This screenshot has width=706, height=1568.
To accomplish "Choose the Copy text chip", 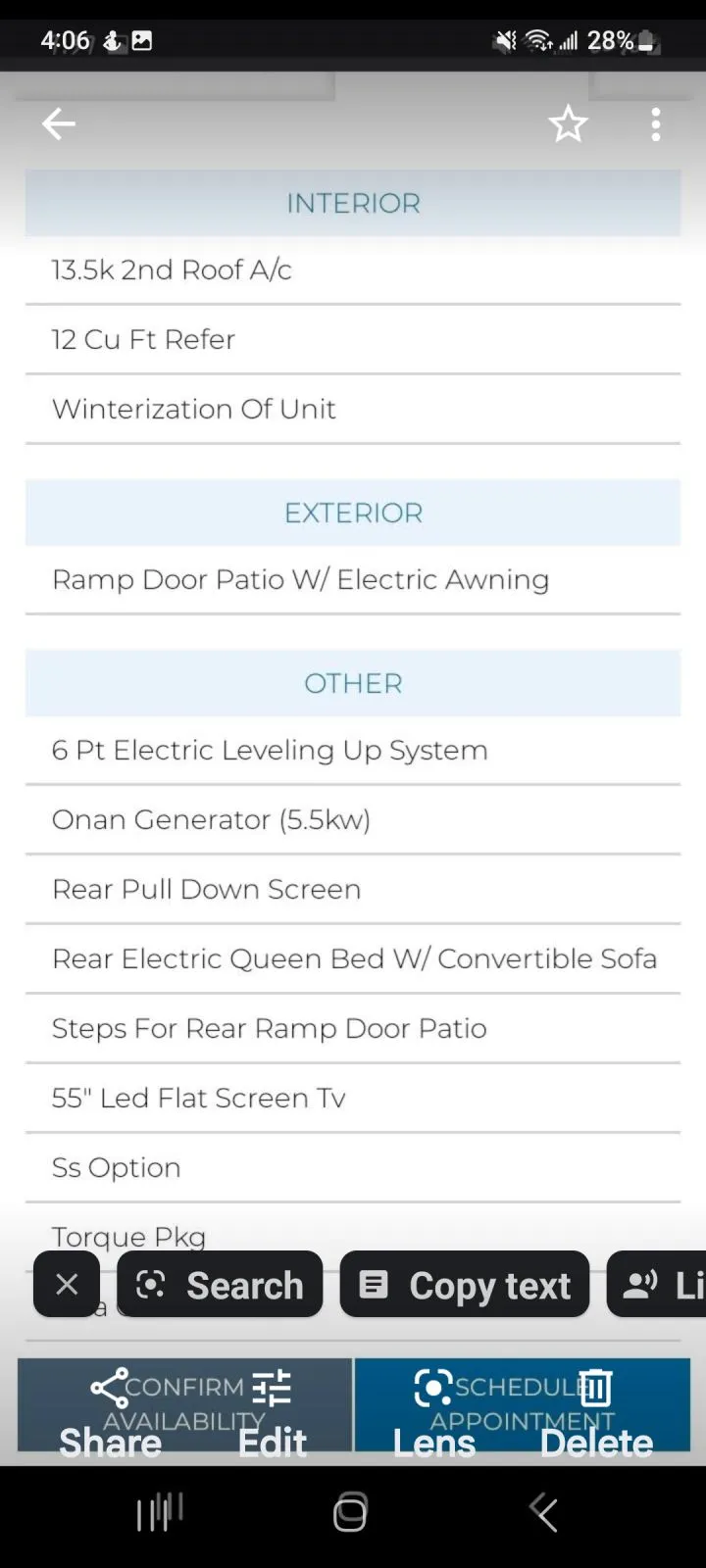I will 465,1284.
